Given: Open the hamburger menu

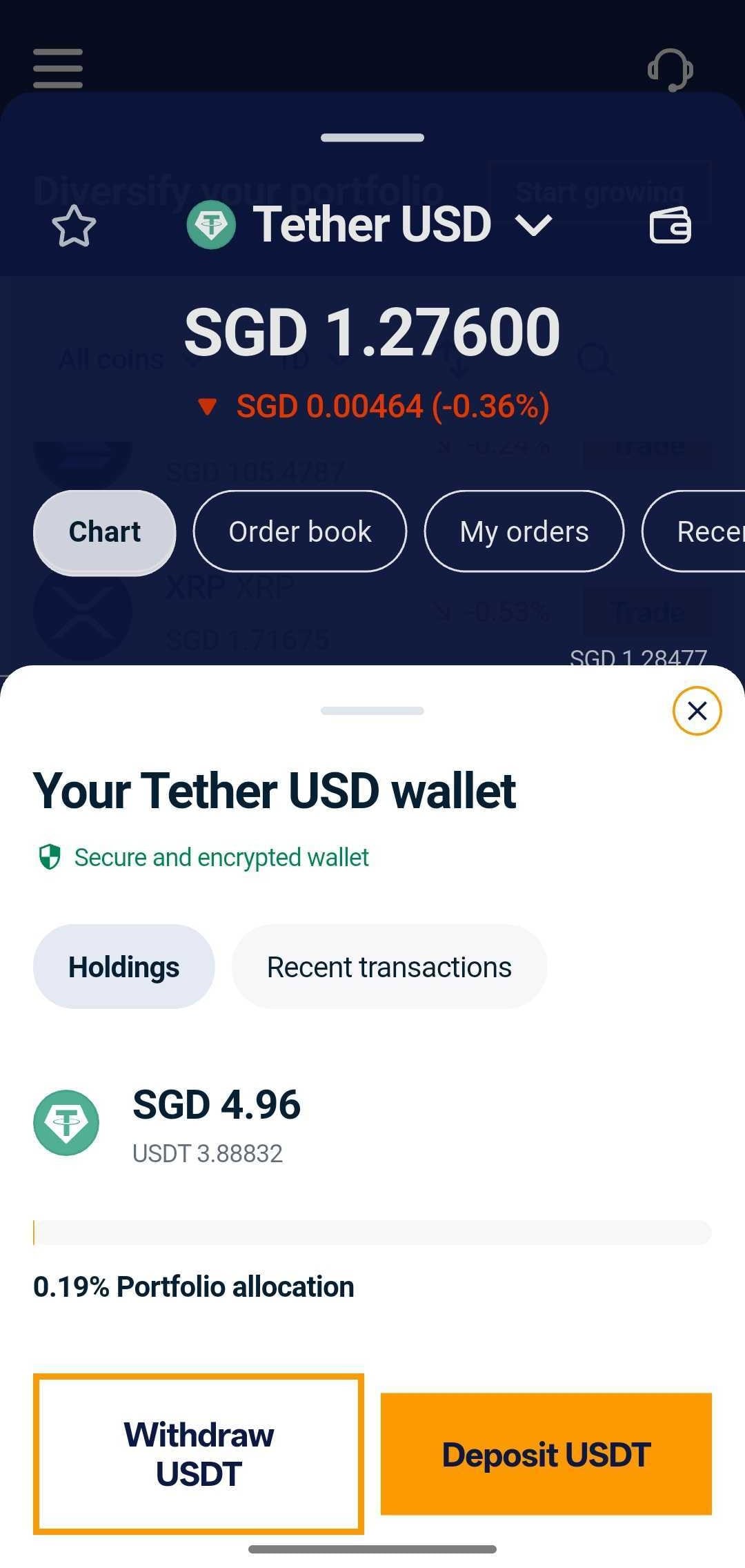Looking at the screenshot, I should pyautogui.click(x=58, y=68).
